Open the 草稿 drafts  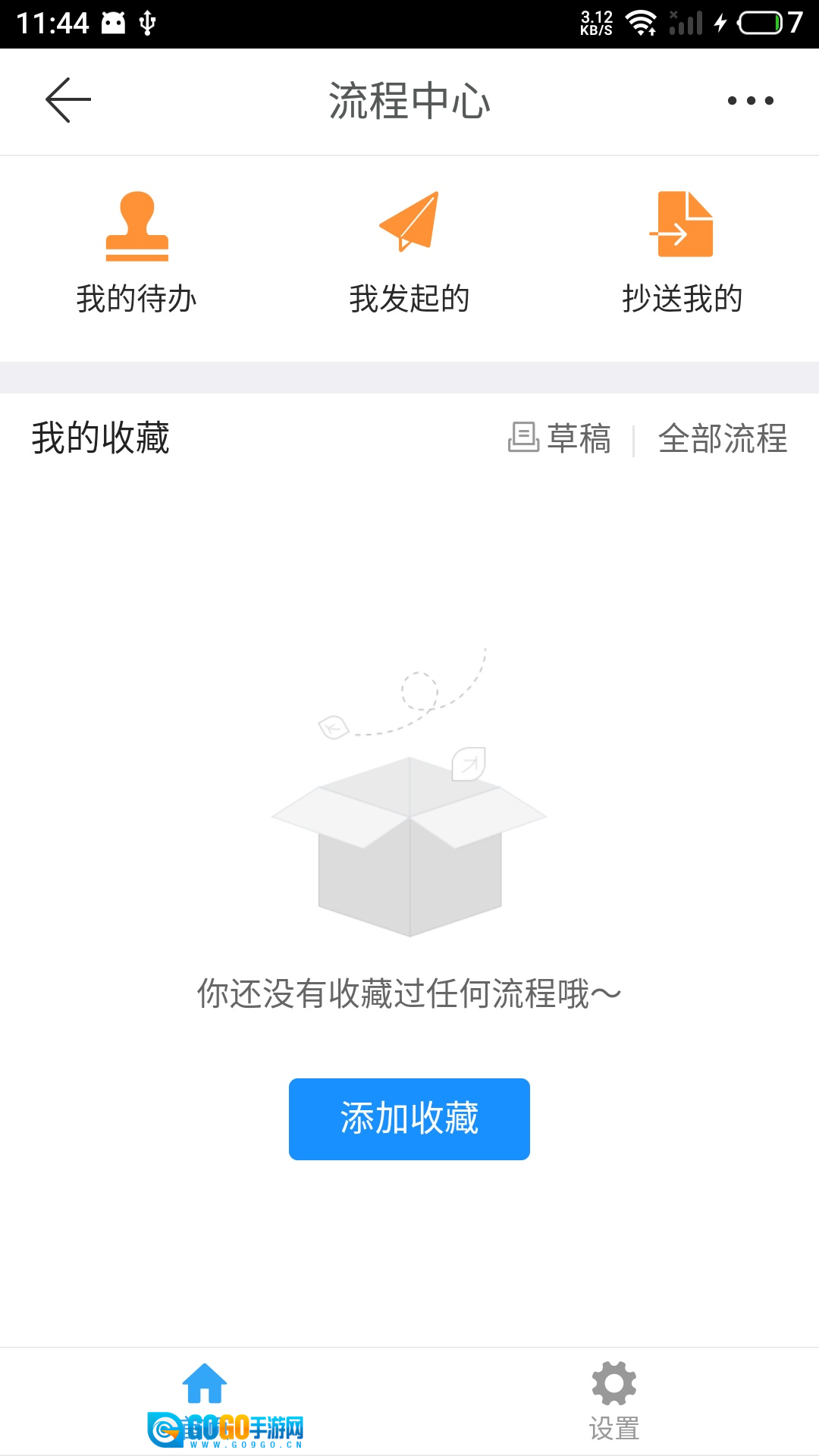(x=560, y=438)
